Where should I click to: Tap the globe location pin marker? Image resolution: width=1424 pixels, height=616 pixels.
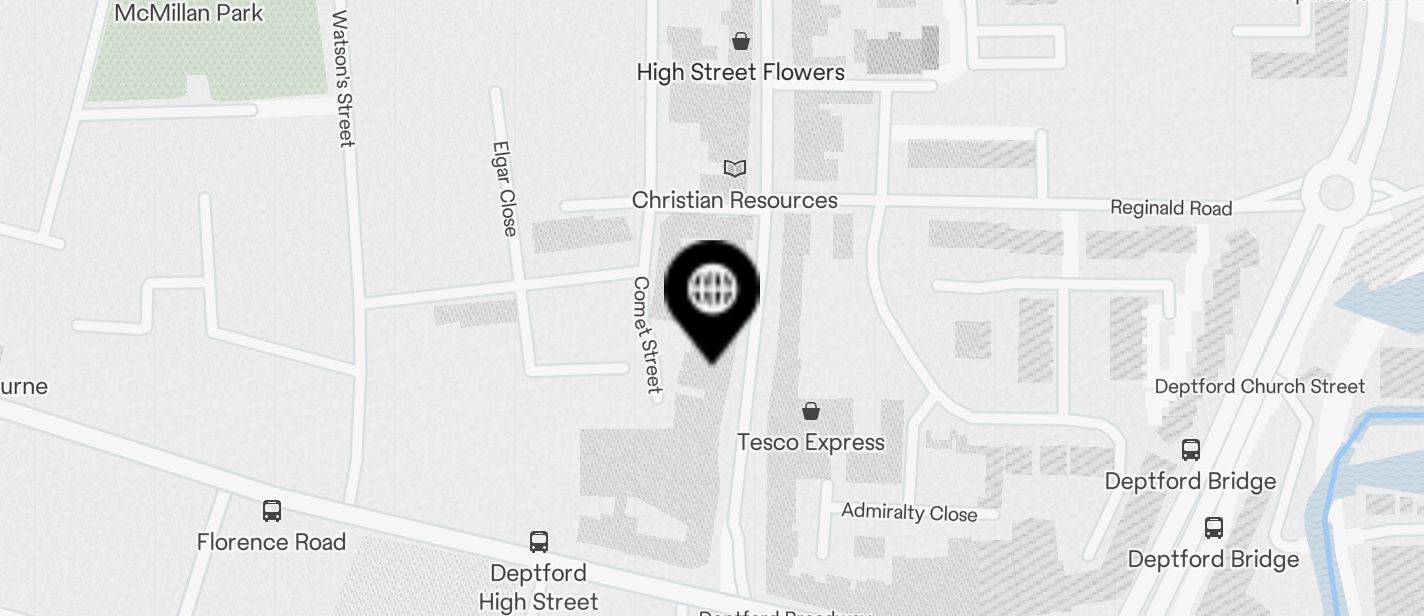coord(712,291)
